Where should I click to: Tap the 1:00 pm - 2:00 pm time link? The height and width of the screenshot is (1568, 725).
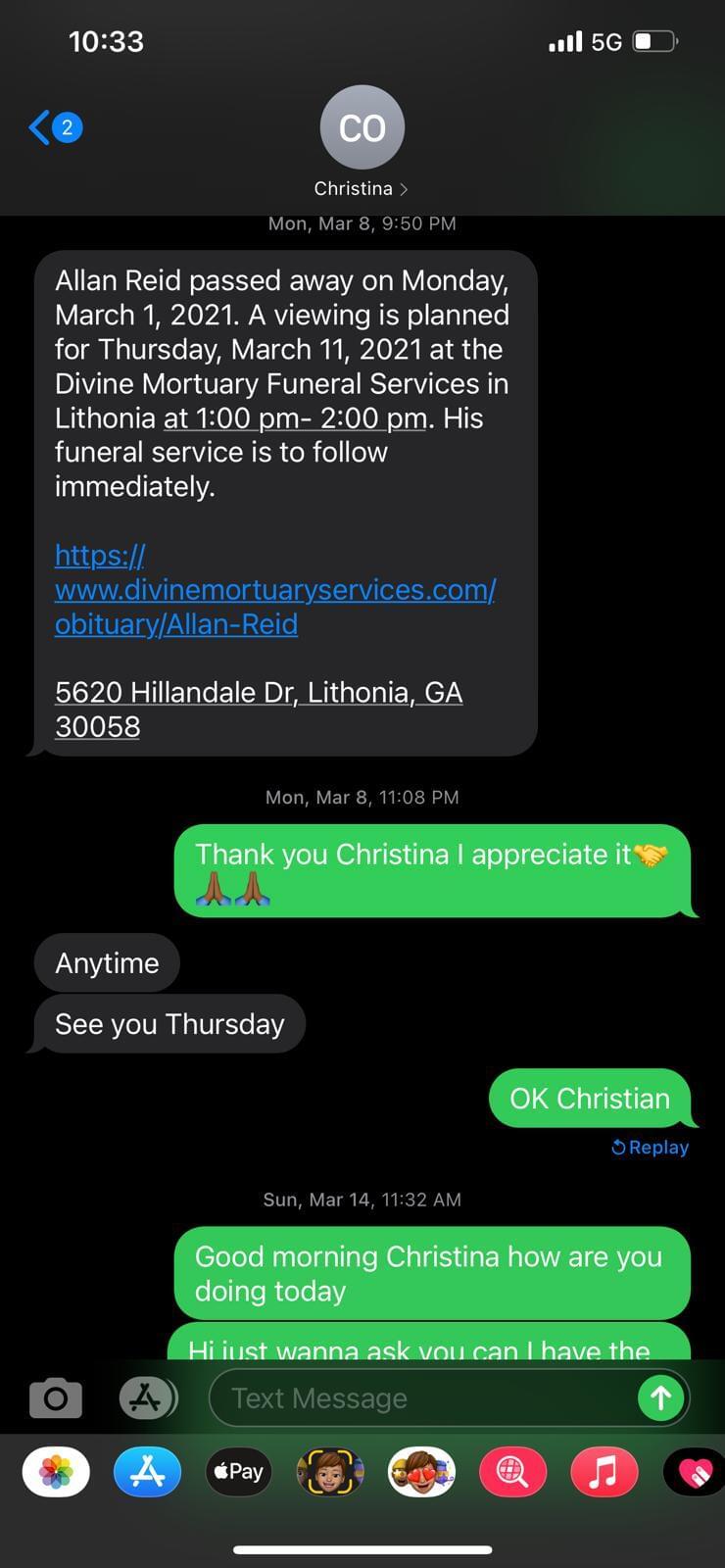click(295, 418)
